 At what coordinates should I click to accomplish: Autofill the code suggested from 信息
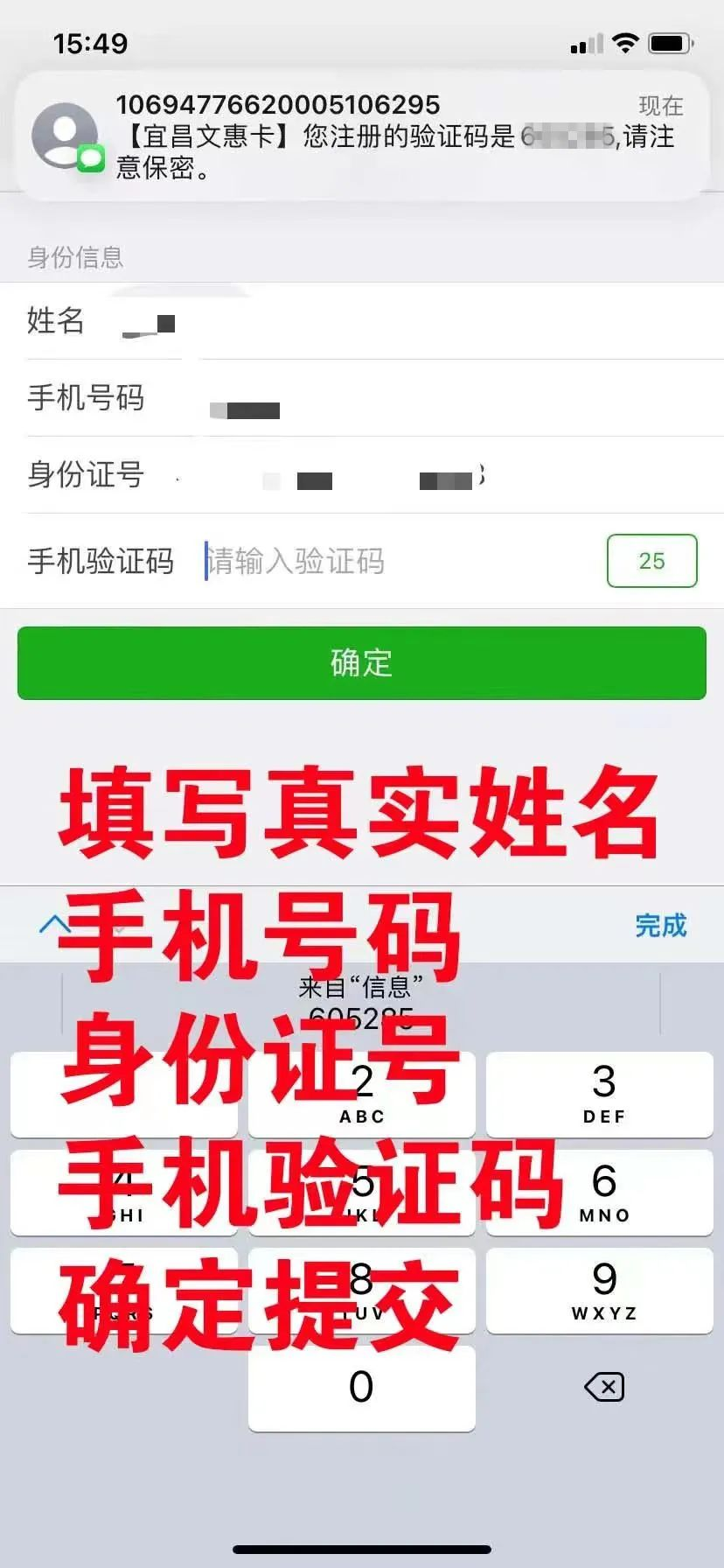(361, 1003)
